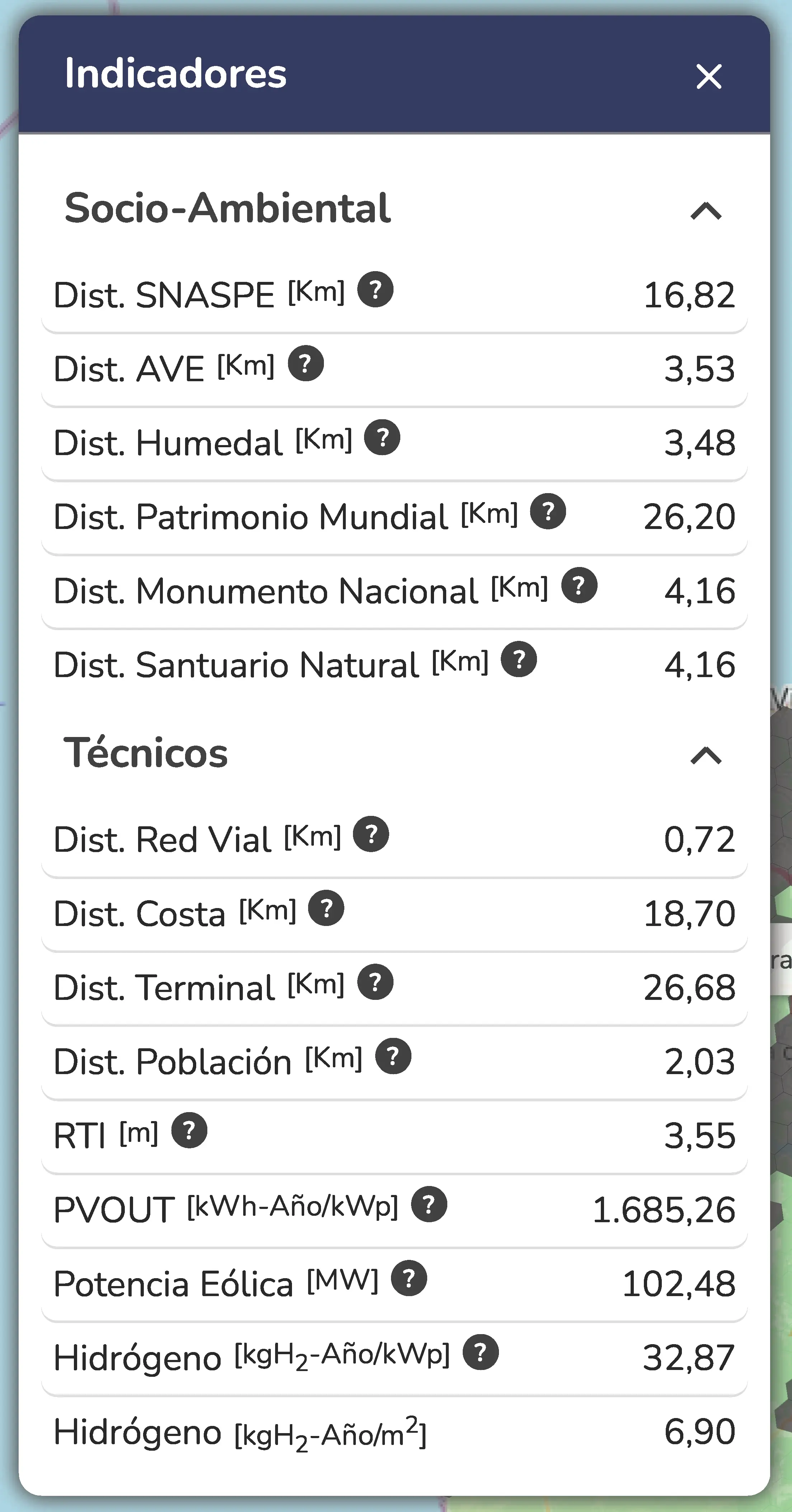Image resolution: width=792 pixels, height=1512 pixels.
Task: View info on Dist. Monumento Nacional
Action: click(579, 585)
